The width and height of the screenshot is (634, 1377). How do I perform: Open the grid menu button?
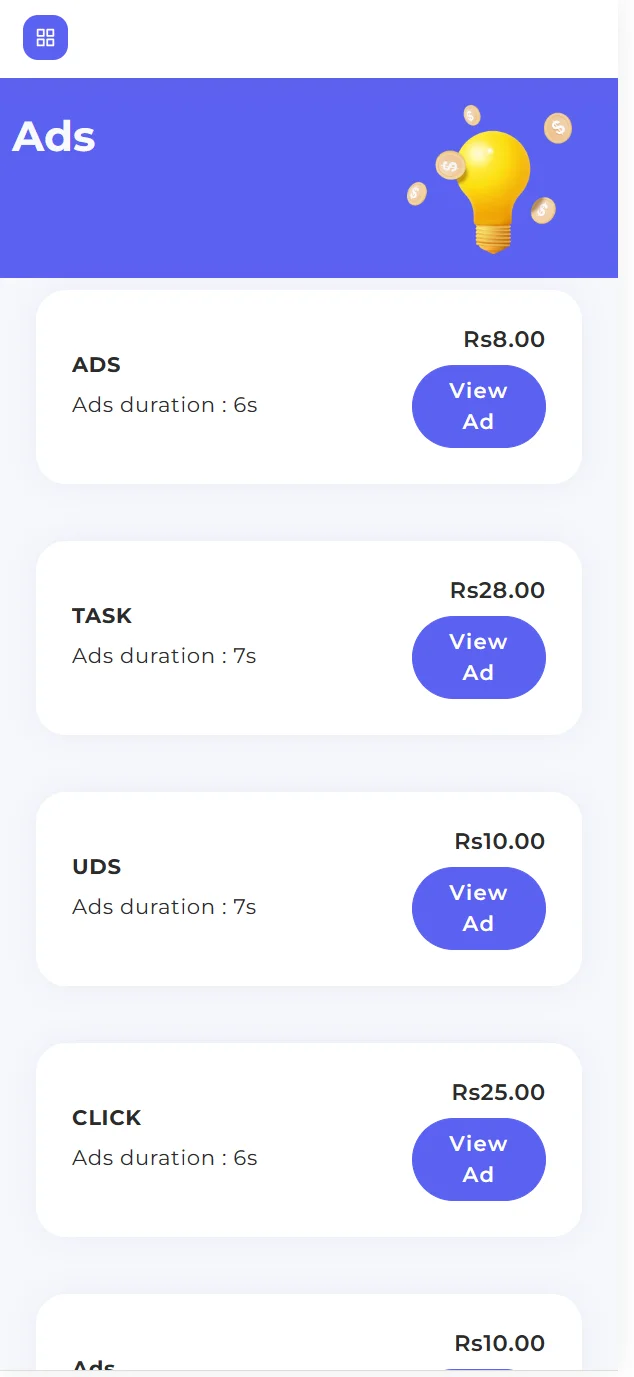pyautogui.click(x=45, y=38)
